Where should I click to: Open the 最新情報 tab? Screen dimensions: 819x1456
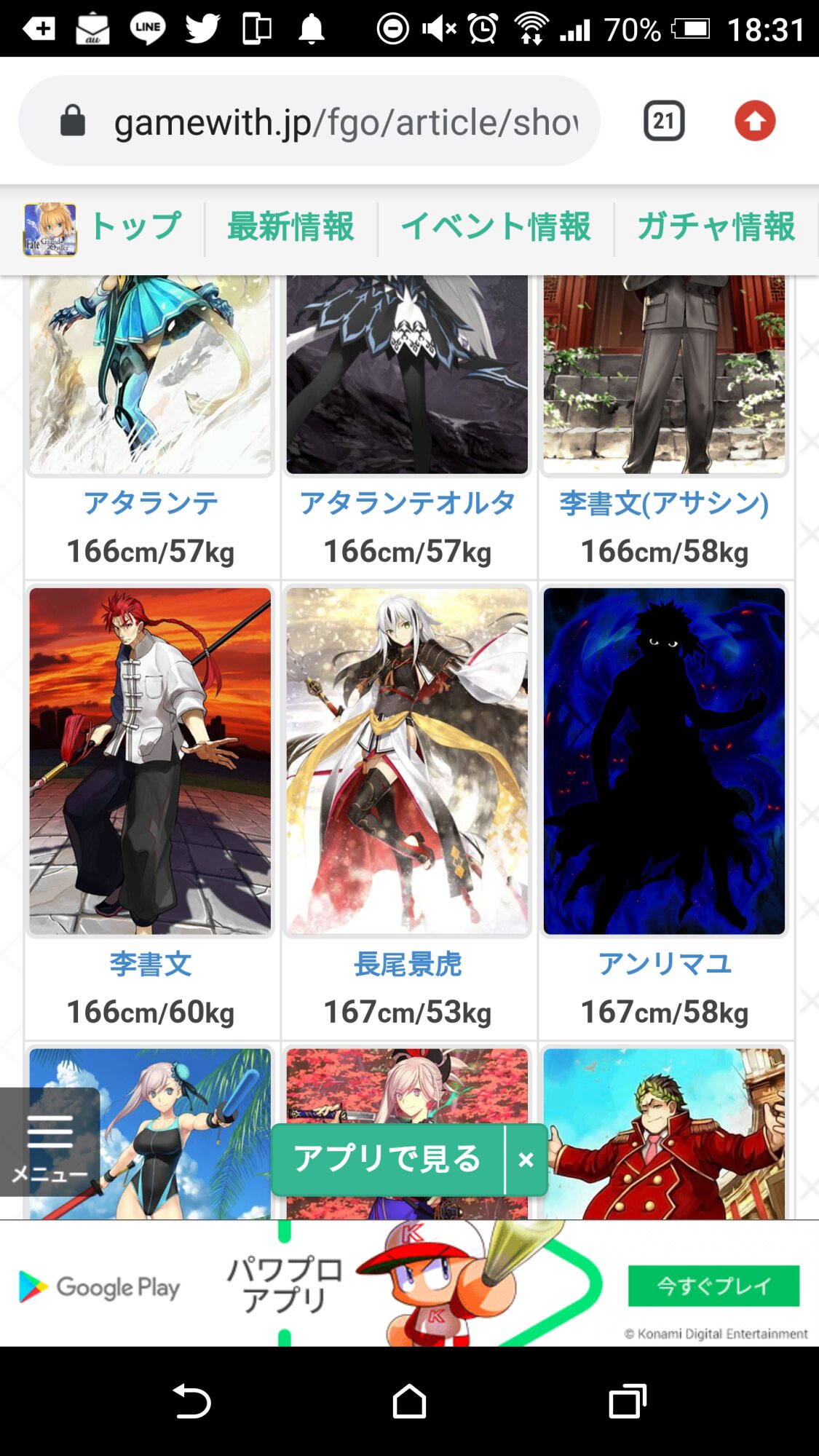coord(291,227)
